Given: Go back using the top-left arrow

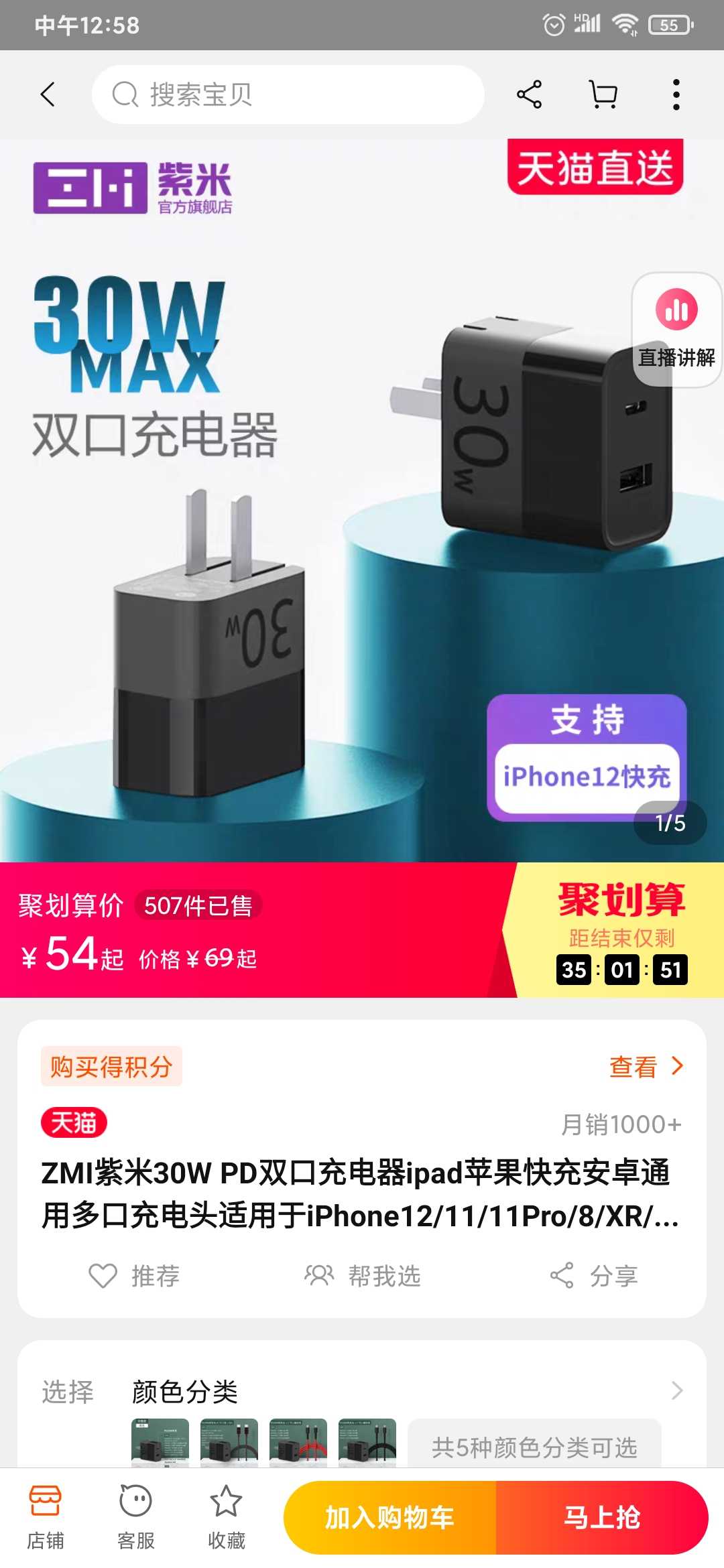Looking at the screenshot, I should click(48, 94).
